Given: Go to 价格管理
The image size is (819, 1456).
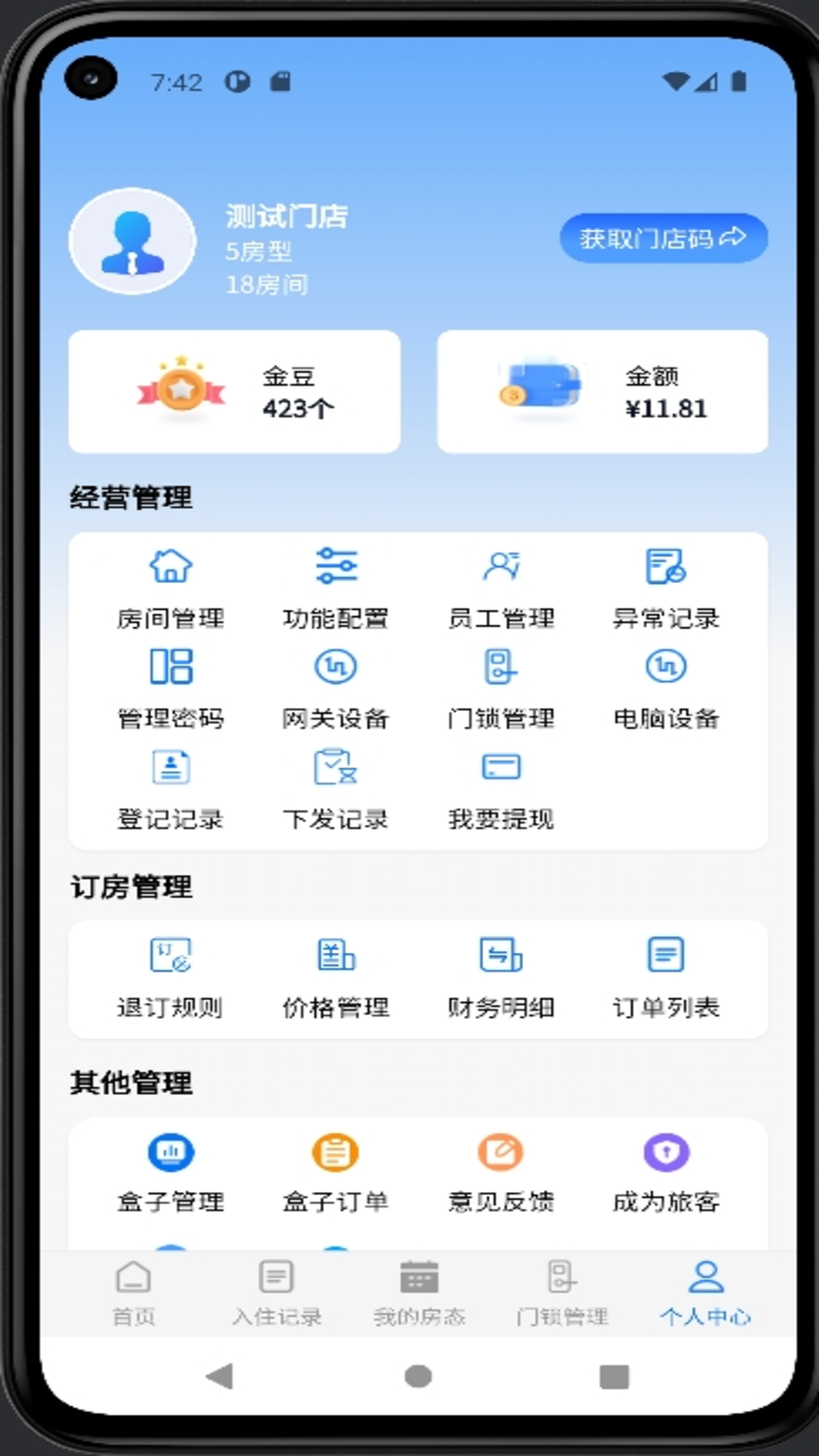Looking at the screenshot, I should 336,977.
